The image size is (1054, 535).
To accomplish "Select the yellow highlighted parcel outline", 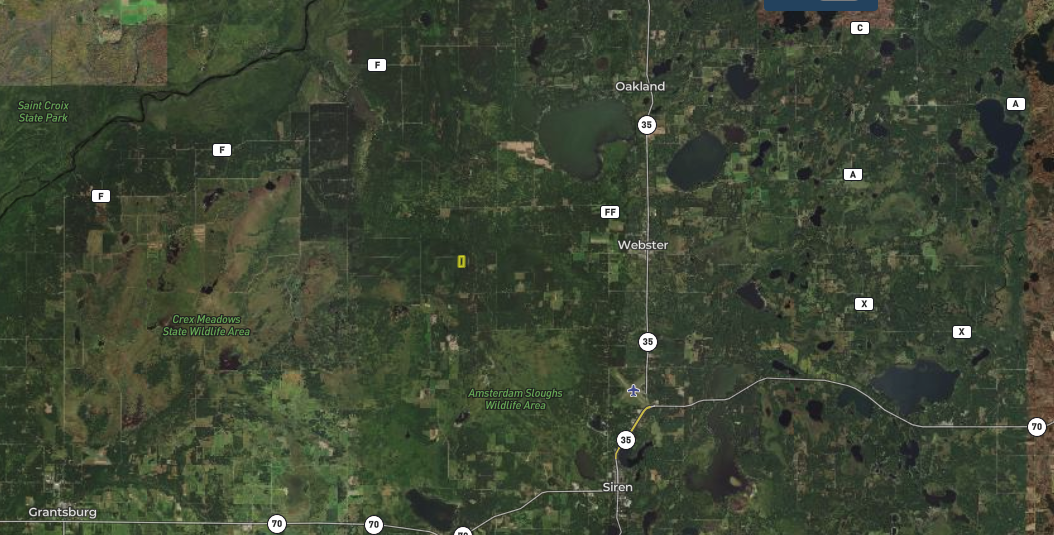I will pyautogui.click(x=461, y=262).
